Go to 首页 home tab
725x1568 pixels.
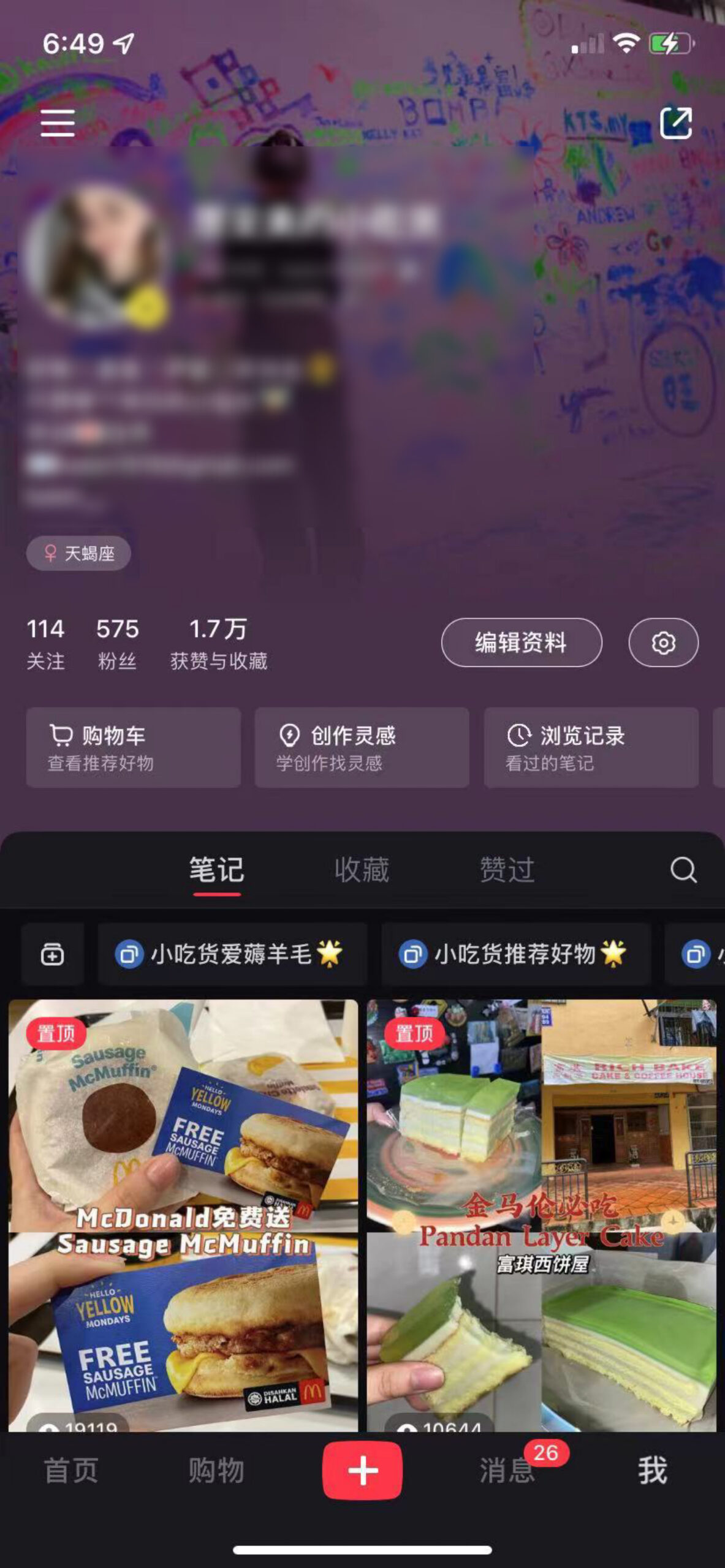(71, 1470)
